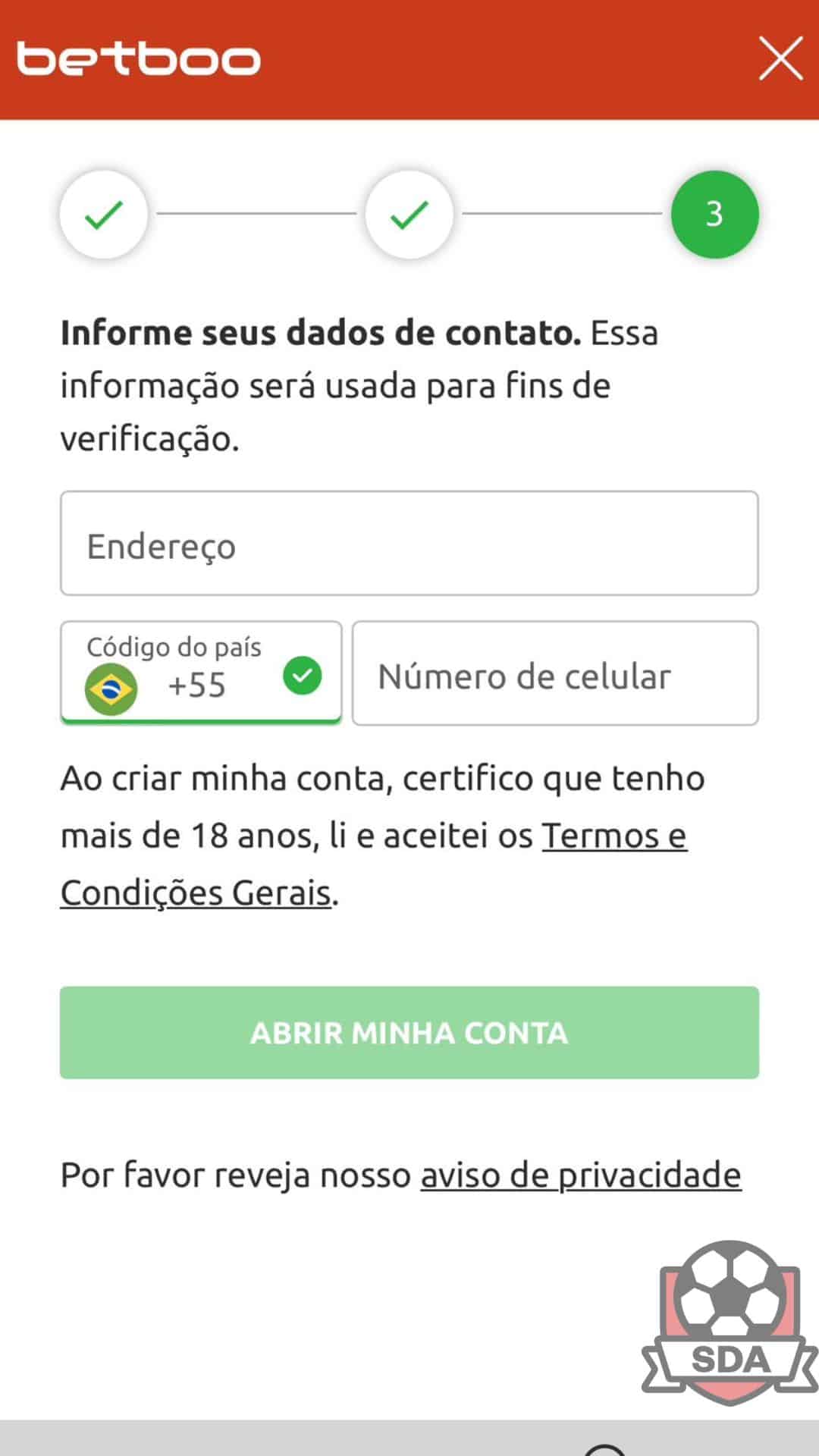819x1456 pixels.
Task: Open the Código do país +55 selector
Action: 201,673
